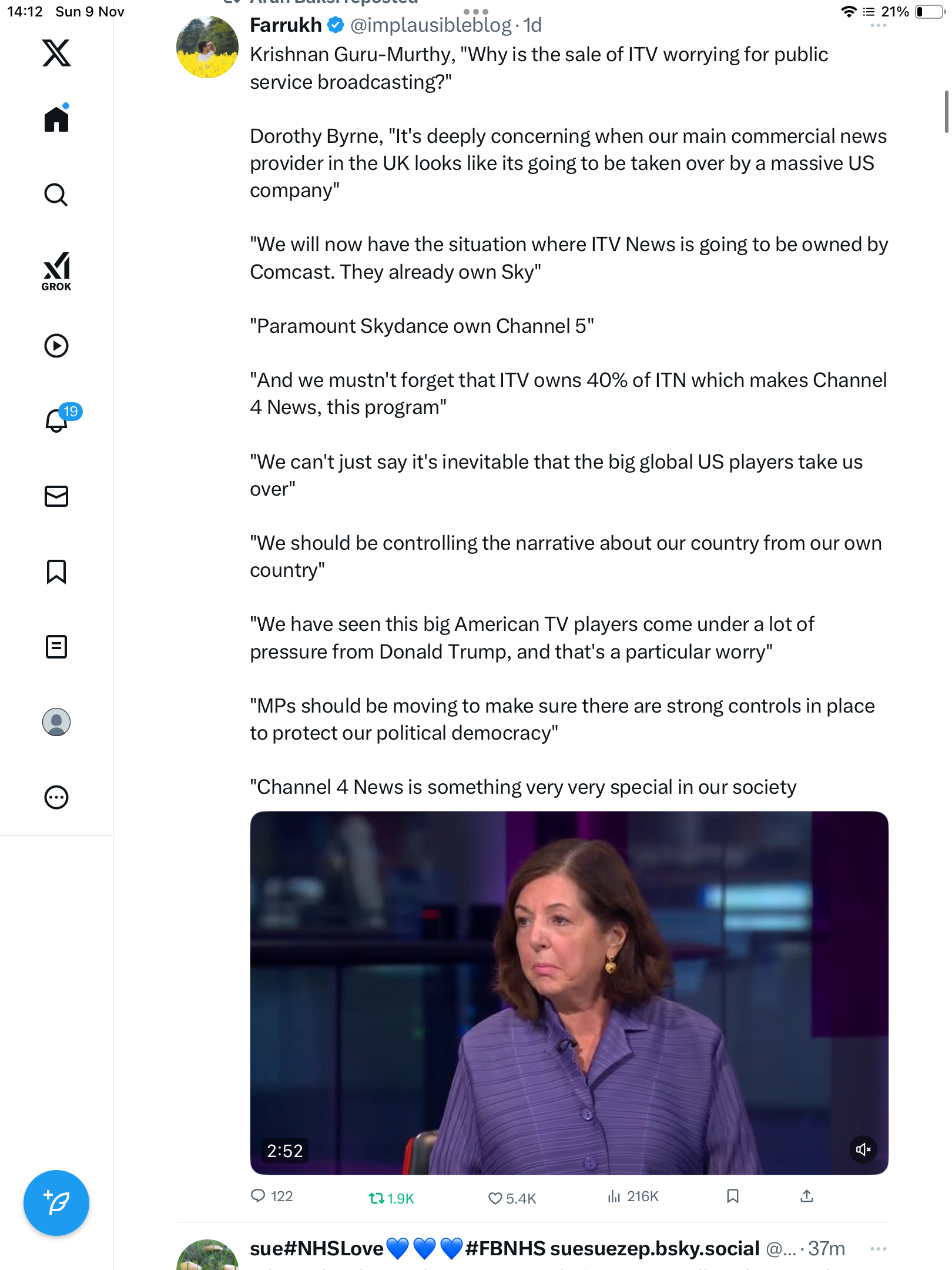This screenshot has height=1270, width=952.
Task: Open Farrukh's profile picture
Action: [207, 47]
